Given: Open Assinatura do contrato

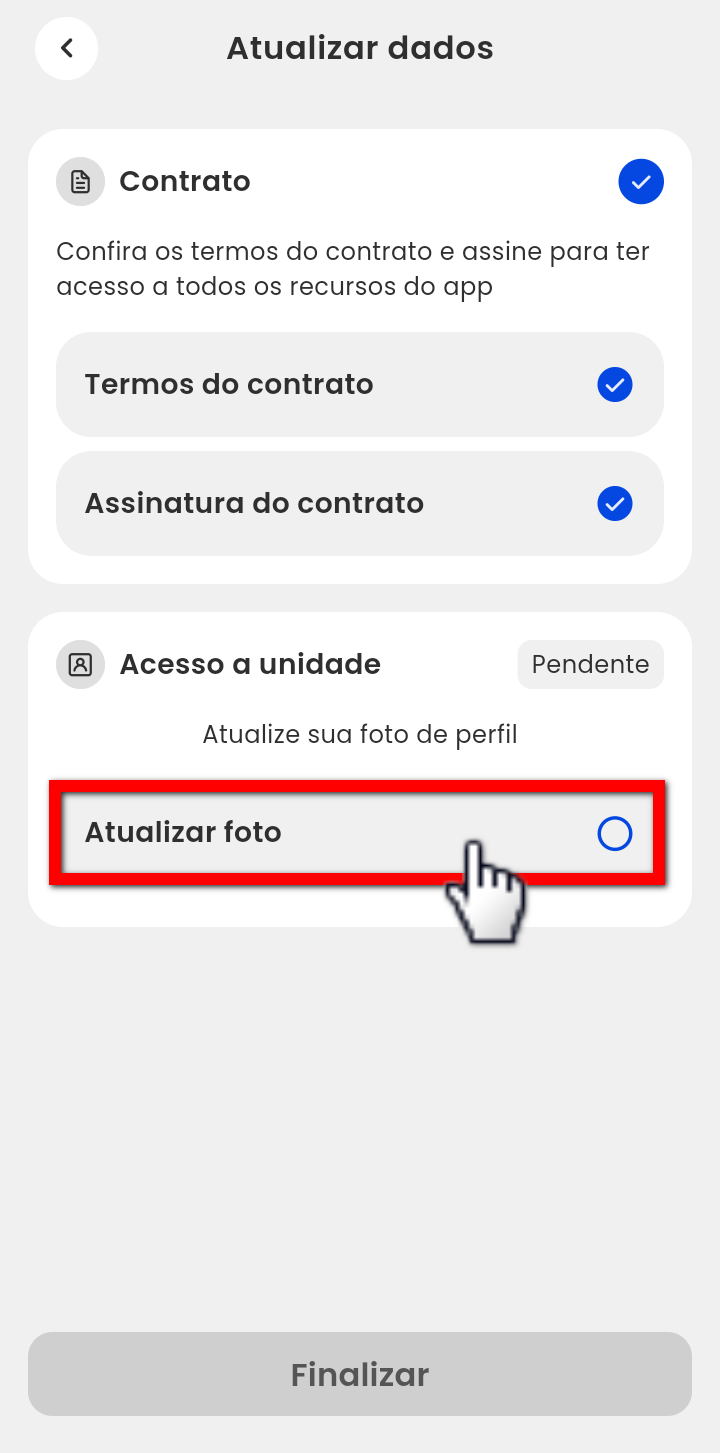Looking at the screenshot, I should coord(359,503).
